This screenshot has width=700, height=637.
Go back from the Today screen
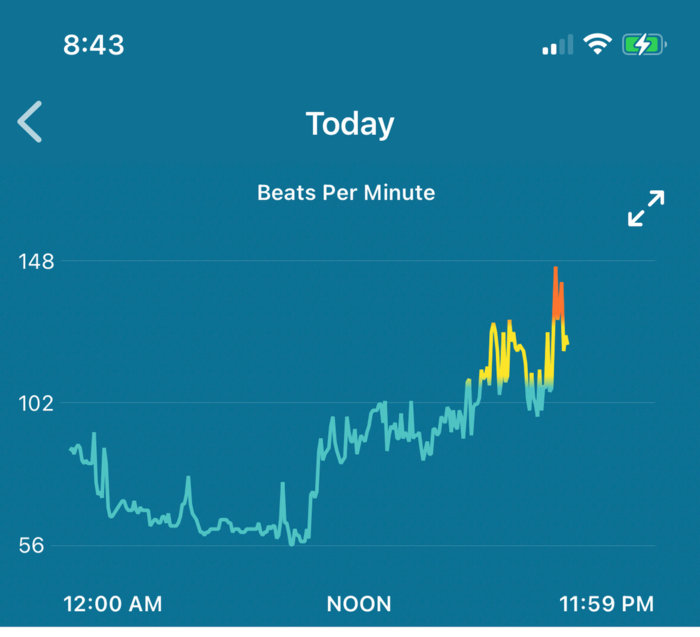[x=30, y=123]
